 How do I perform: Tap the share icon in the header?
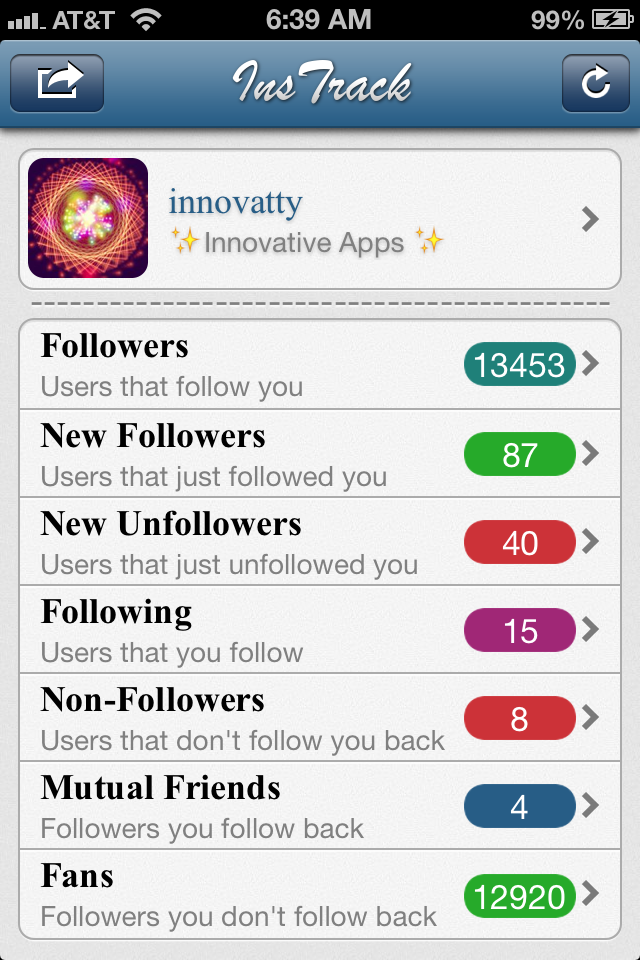click(57, 83)
